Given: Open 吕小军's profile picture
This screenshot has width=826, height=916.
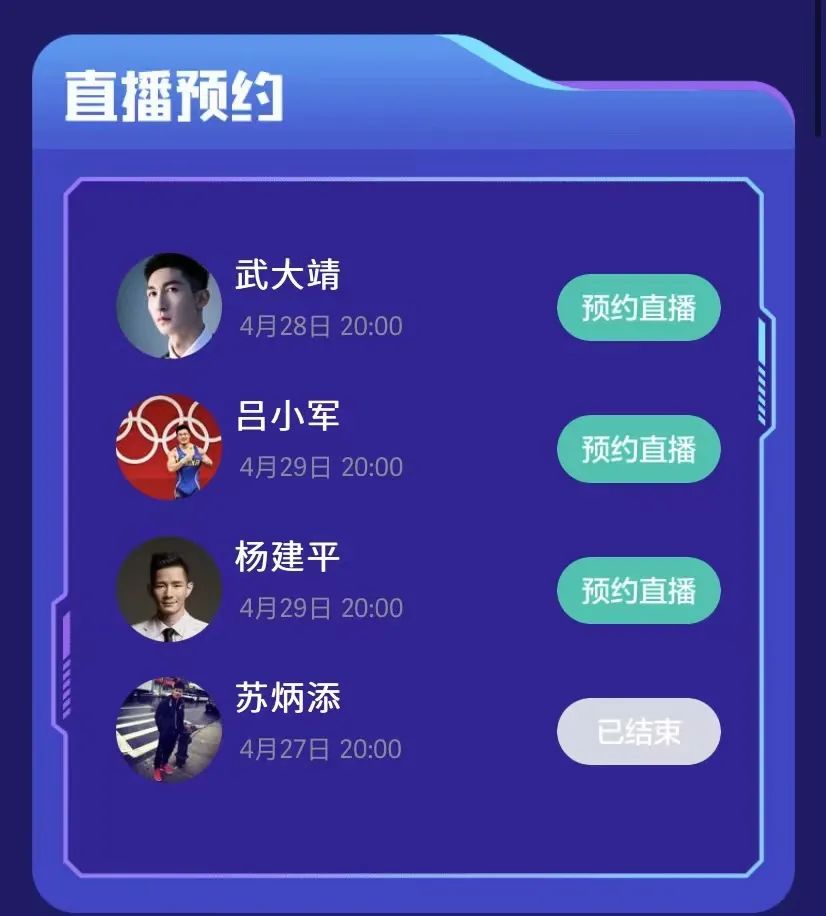Looking at the screenshot, I should click(x=169, y=447).
